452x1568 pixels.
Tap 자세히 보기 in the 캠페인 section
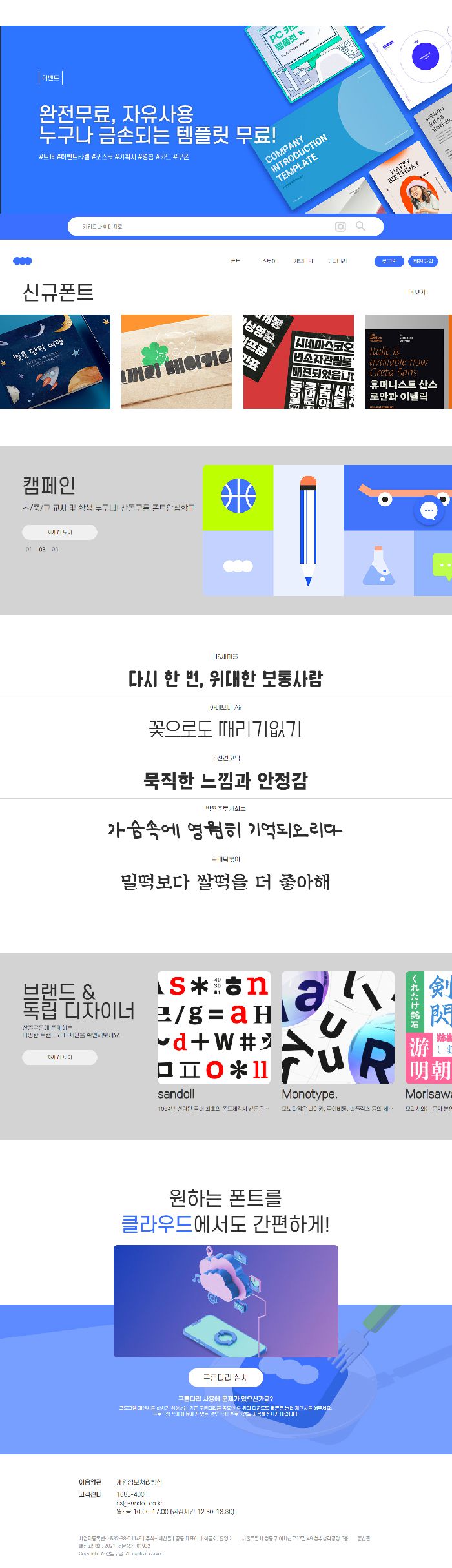pyautogui.click(x=59, y=532)
